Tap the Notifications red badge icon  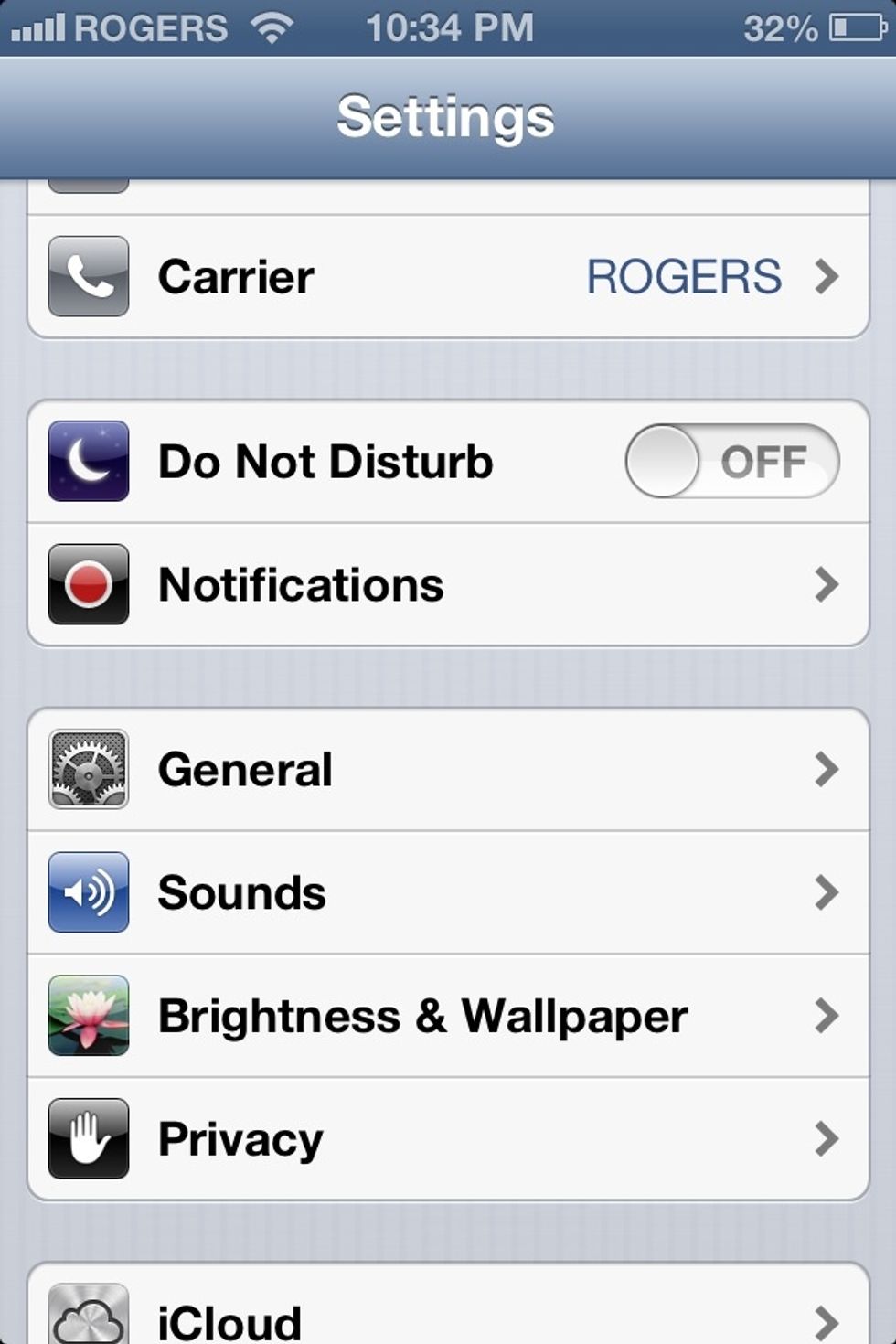pos(88,583)
